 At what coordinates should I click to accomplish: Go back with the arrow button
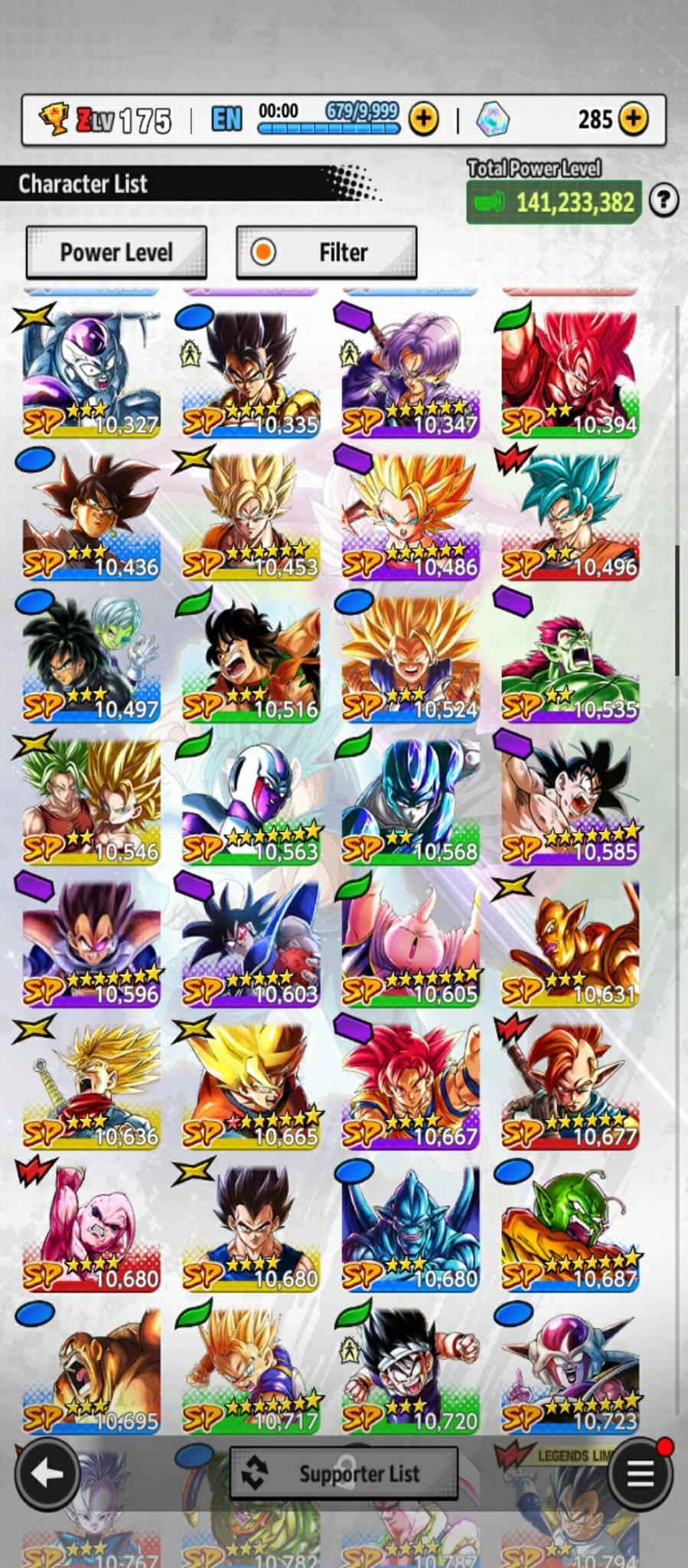point(47,1472)
